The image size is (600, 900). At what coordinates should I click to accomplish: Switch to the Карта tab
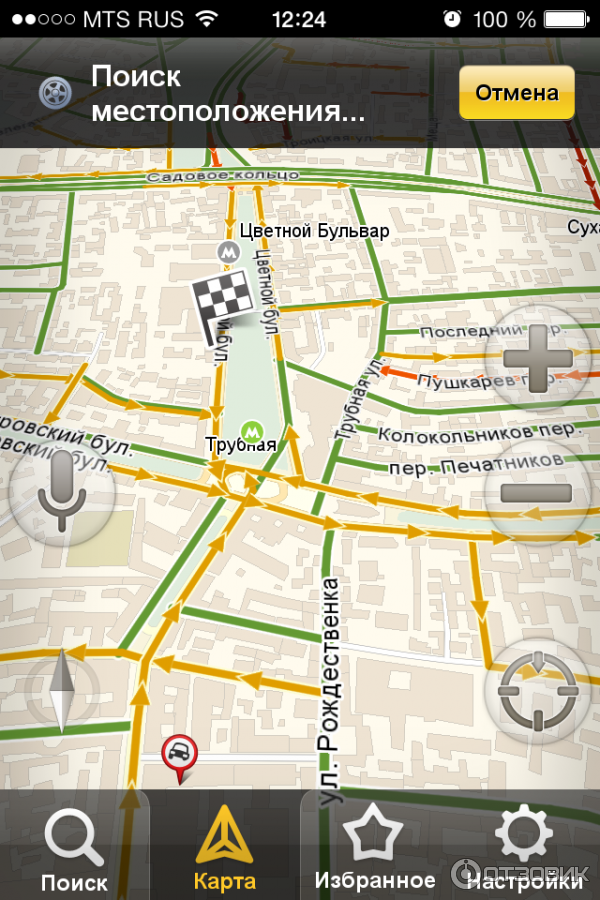tap(224, 850)
